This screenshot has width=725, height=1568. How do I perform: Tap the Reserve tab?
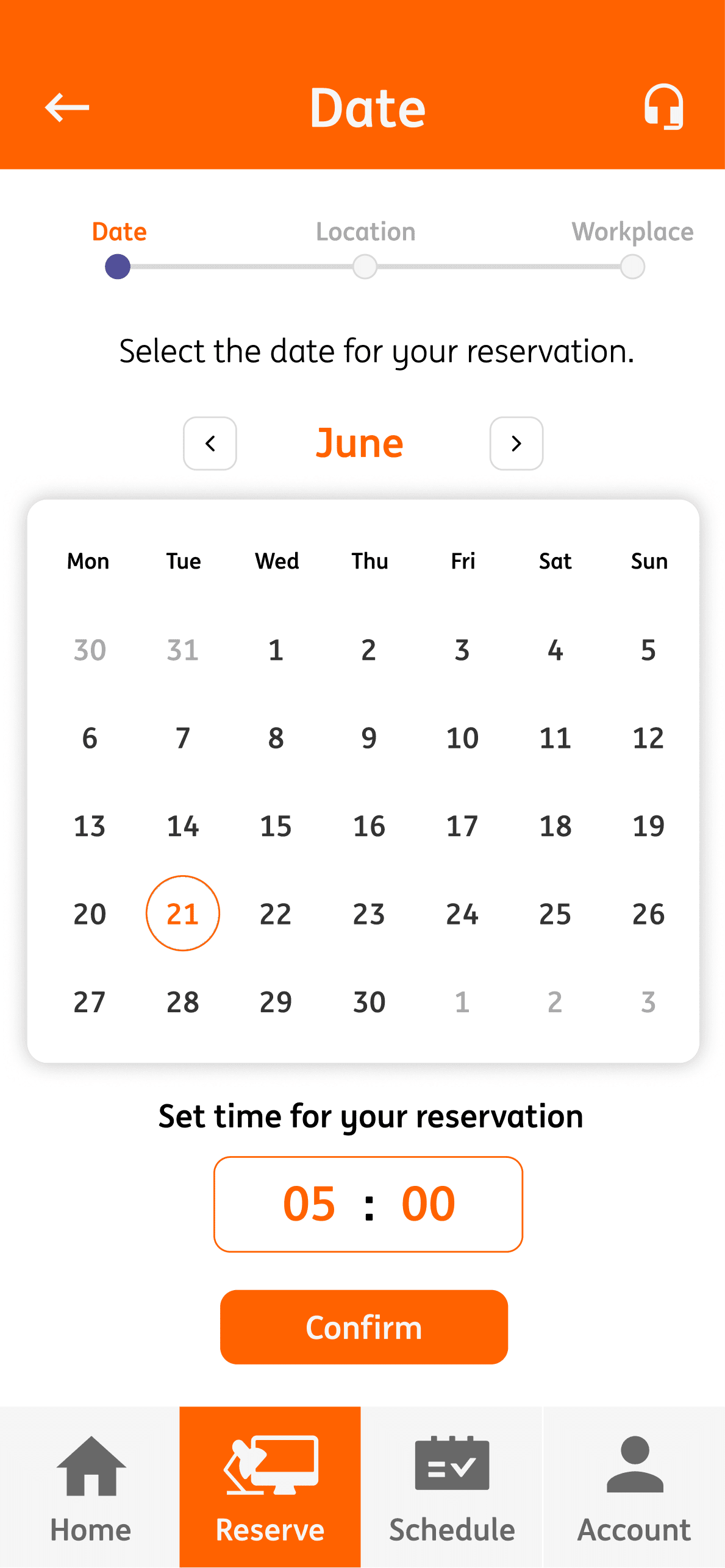(x=270, y=1487)
